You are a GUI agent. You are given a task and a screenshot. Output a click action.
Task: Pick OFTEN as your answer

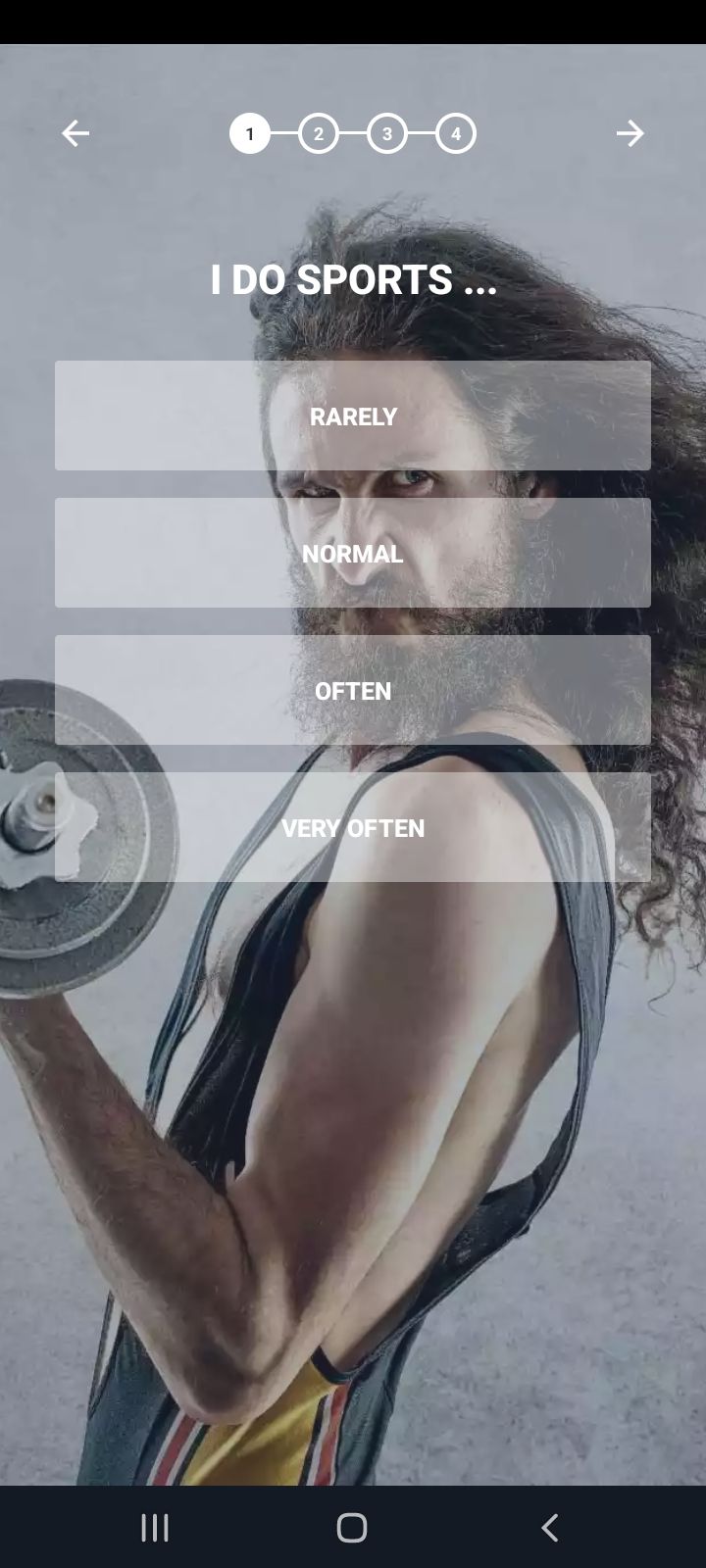[353, 690]
